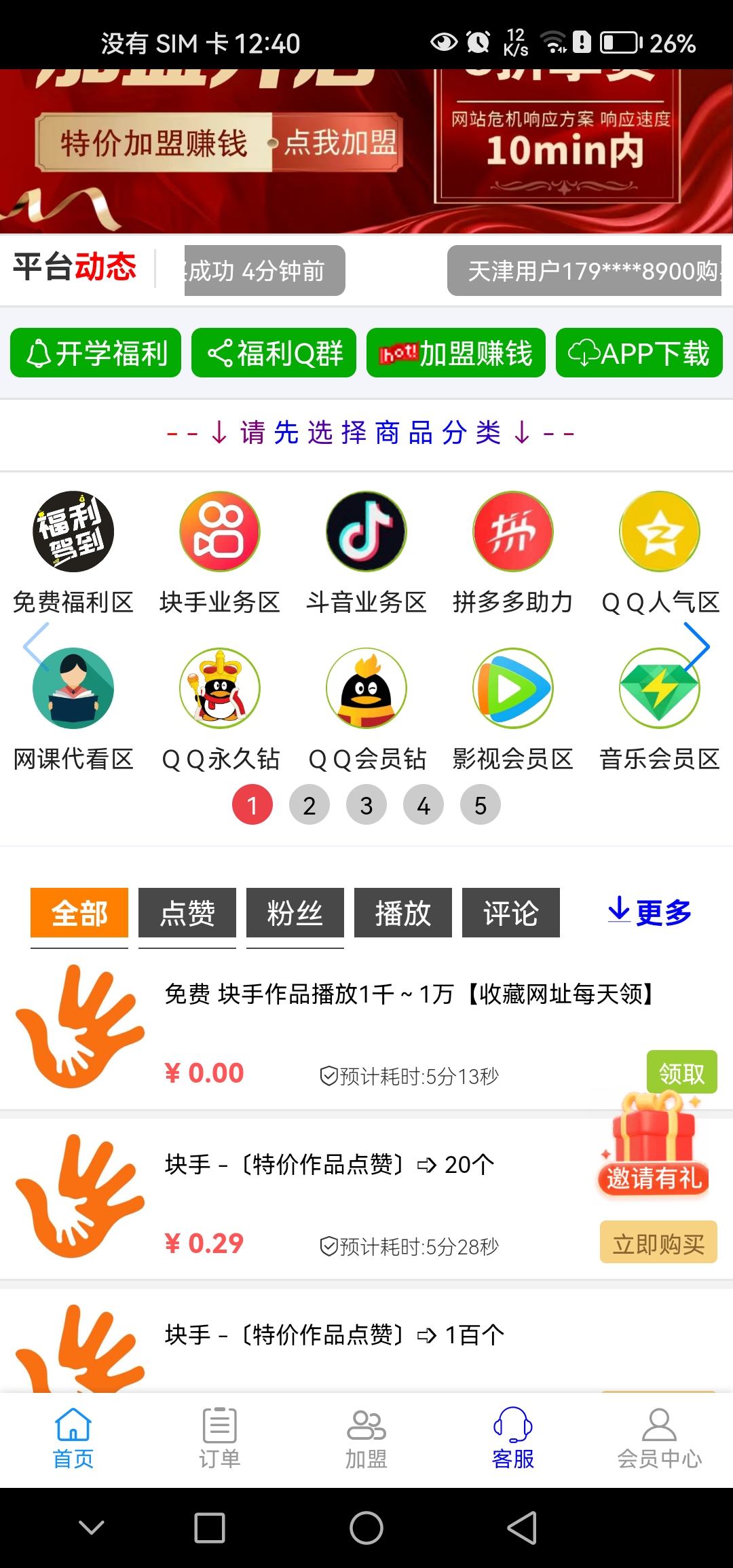This screenshot has height=1568, width=733.
Task: Open the 开学福利 button
Action: (96, 353)
